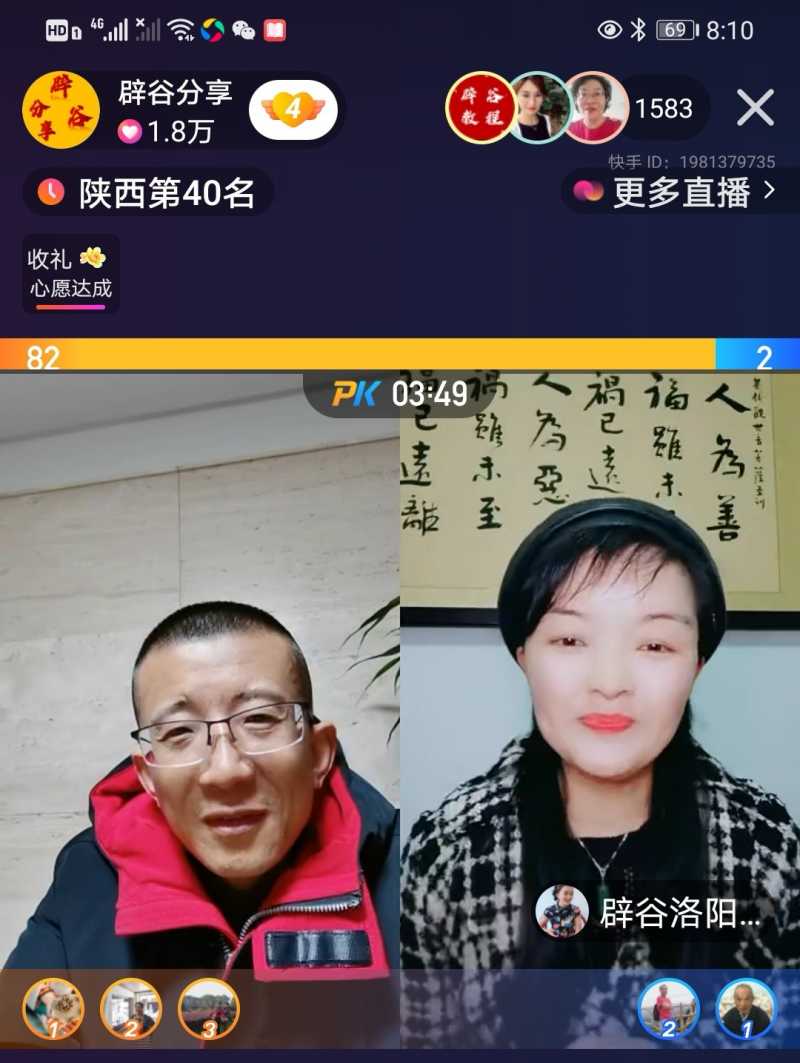Open 辟谷分享 host profile avatar
The height and width of the screenshot is (1063, 800).
point(61,110)
